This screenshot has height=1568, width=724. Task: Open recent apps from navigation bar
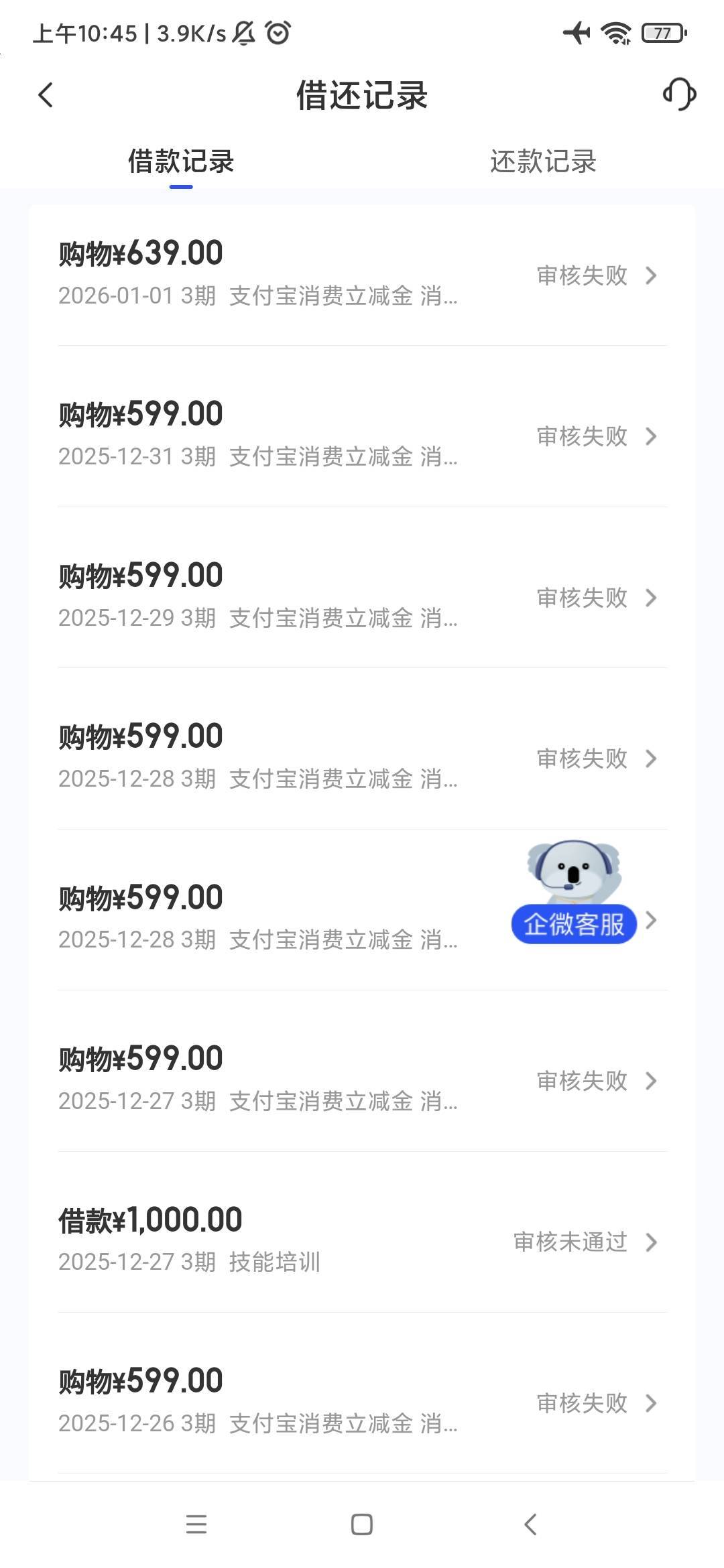pos(196,1524)
